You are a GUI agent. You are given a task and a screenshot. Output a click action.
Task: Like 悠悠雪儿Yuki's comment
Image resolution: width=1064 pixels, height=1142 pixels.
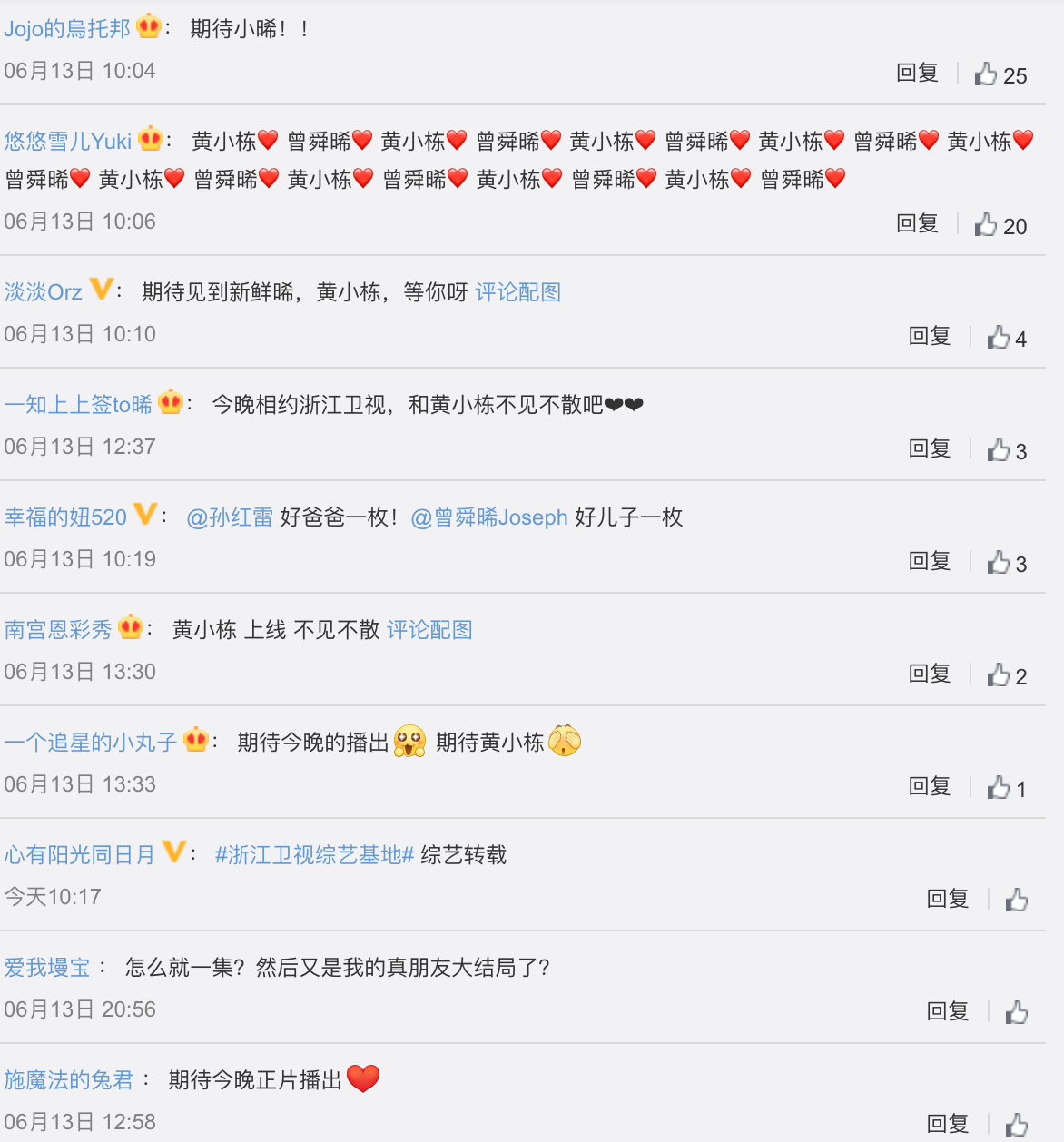pyautogui.click(x=1000, y=225)
